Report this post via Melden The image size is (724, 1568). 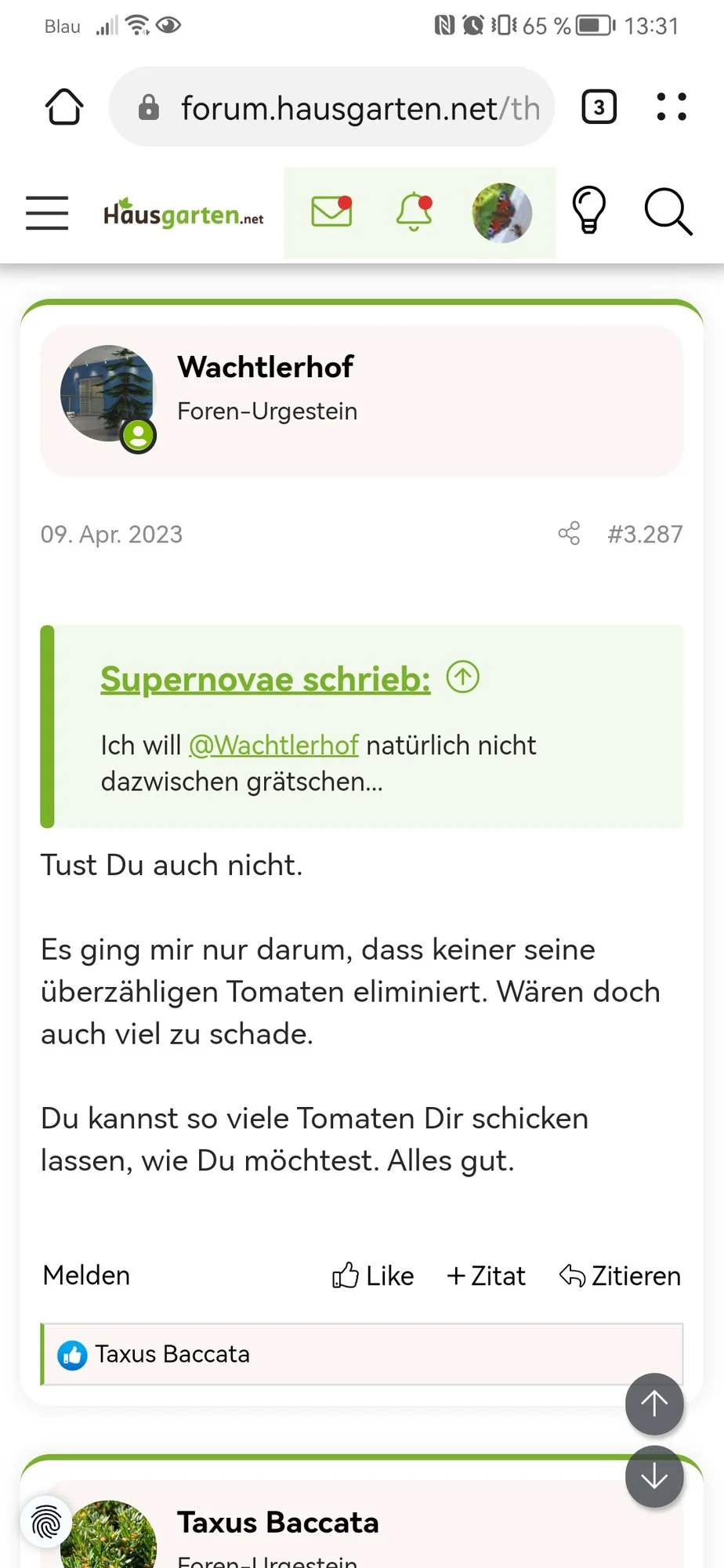coord(86,1276)
